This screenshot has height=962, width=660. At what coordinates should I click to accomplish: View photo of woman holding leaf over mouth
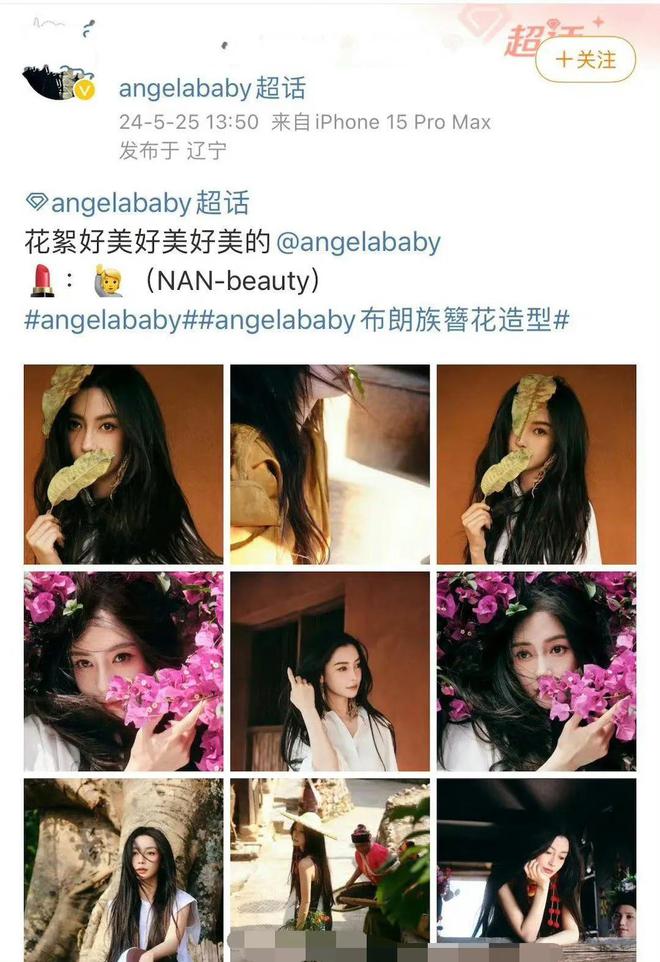point(123,464)
